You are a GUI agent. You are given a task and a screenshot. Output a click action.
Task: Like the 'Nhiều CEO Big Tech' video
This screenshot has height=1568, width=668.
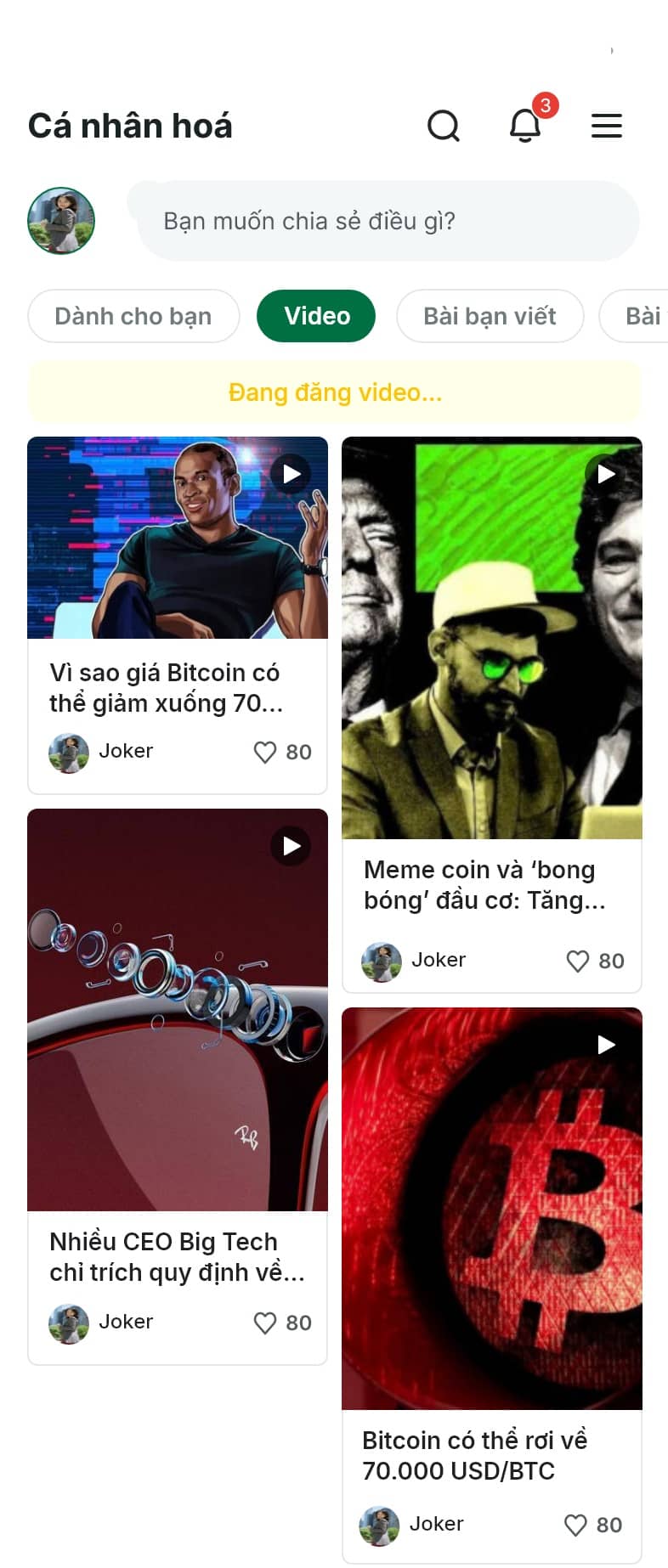(265, 1323)
